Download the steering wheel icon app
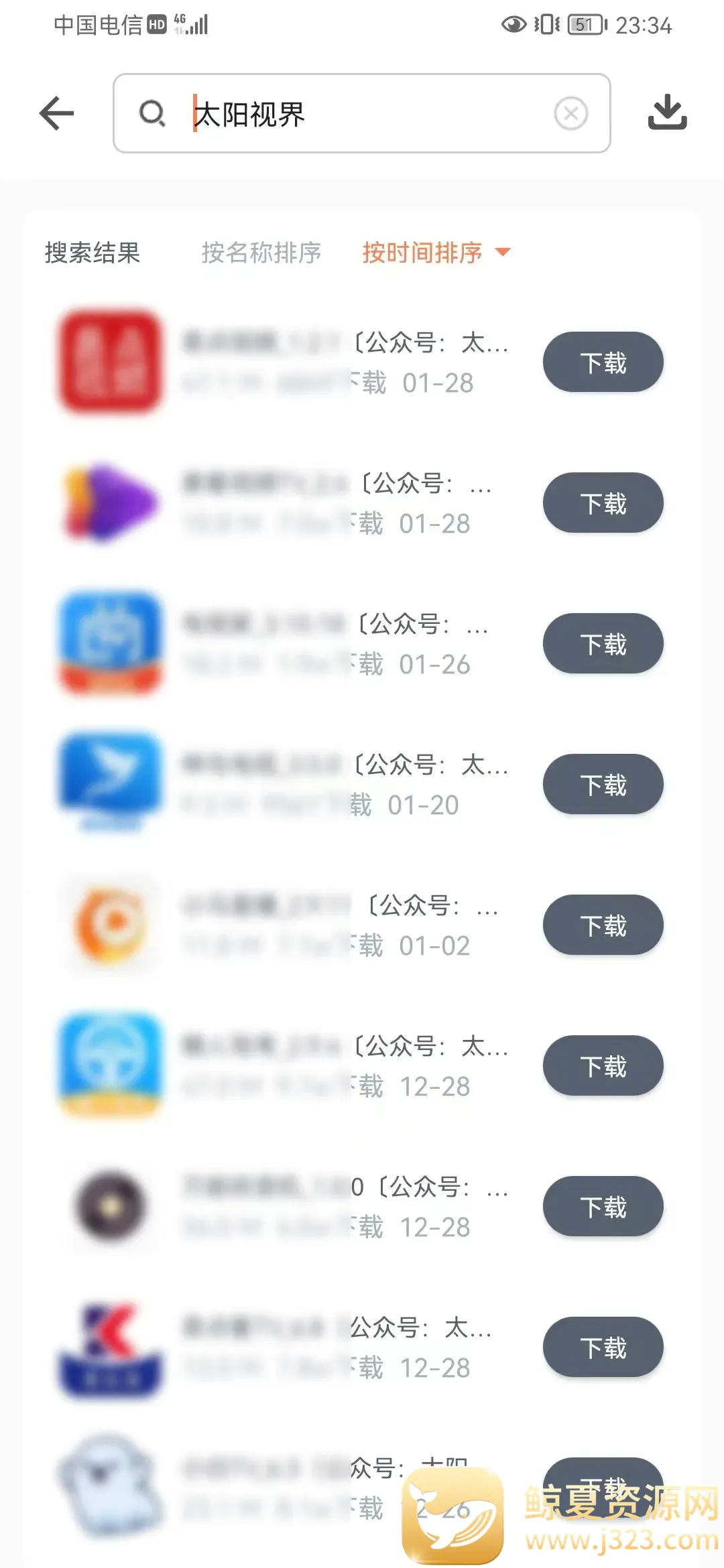 coord(603,1066)
